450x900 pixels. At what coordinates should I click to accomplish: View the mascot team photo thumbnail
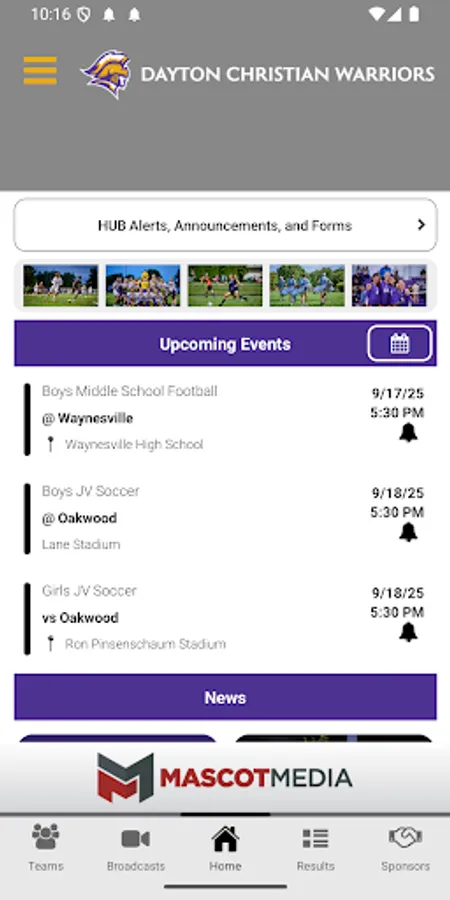click(x=142, y=285)
